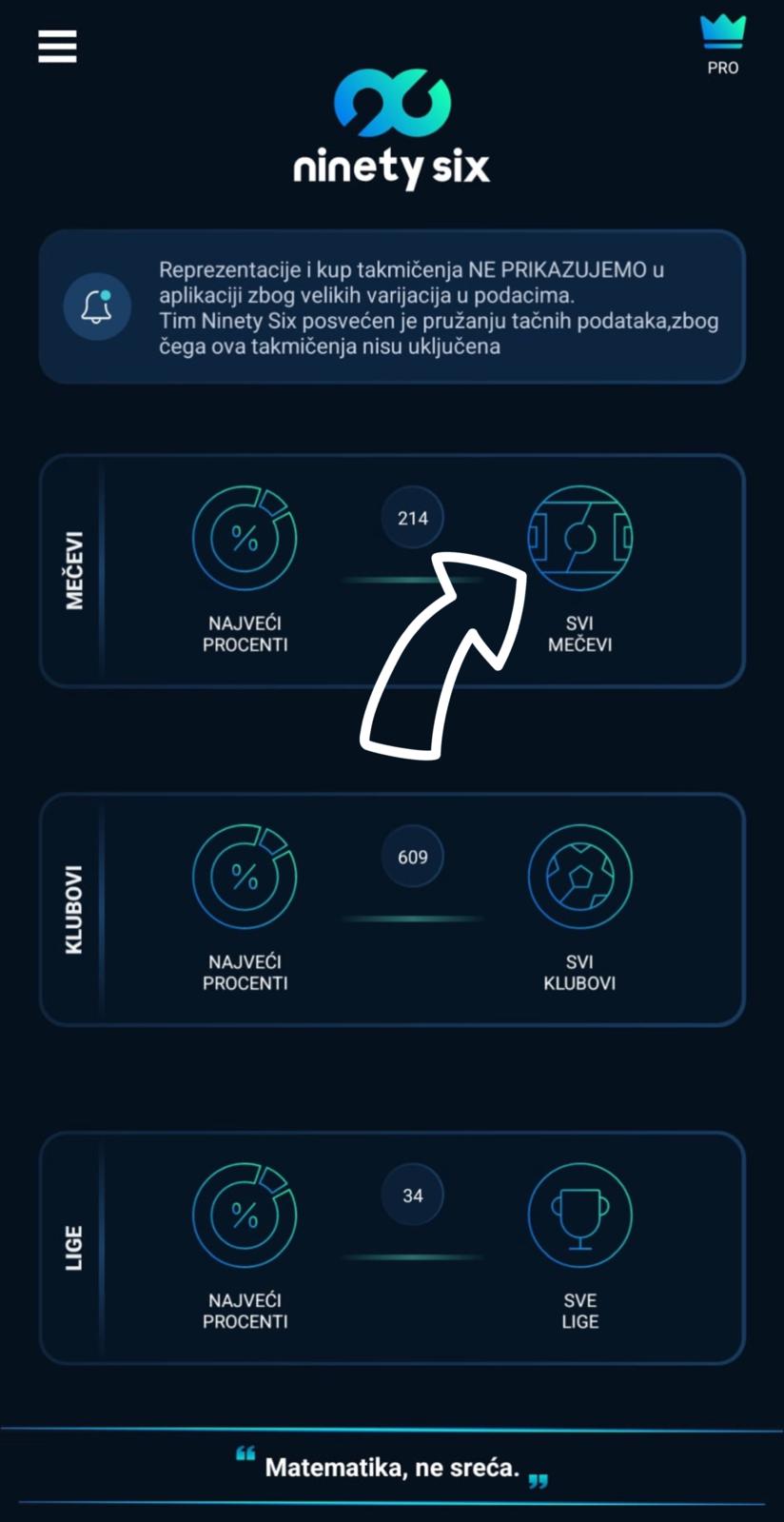Screen dimensions: 784x1522
Task: Open Najveći procenti under Klubovi
Action: tap(245, 878)
